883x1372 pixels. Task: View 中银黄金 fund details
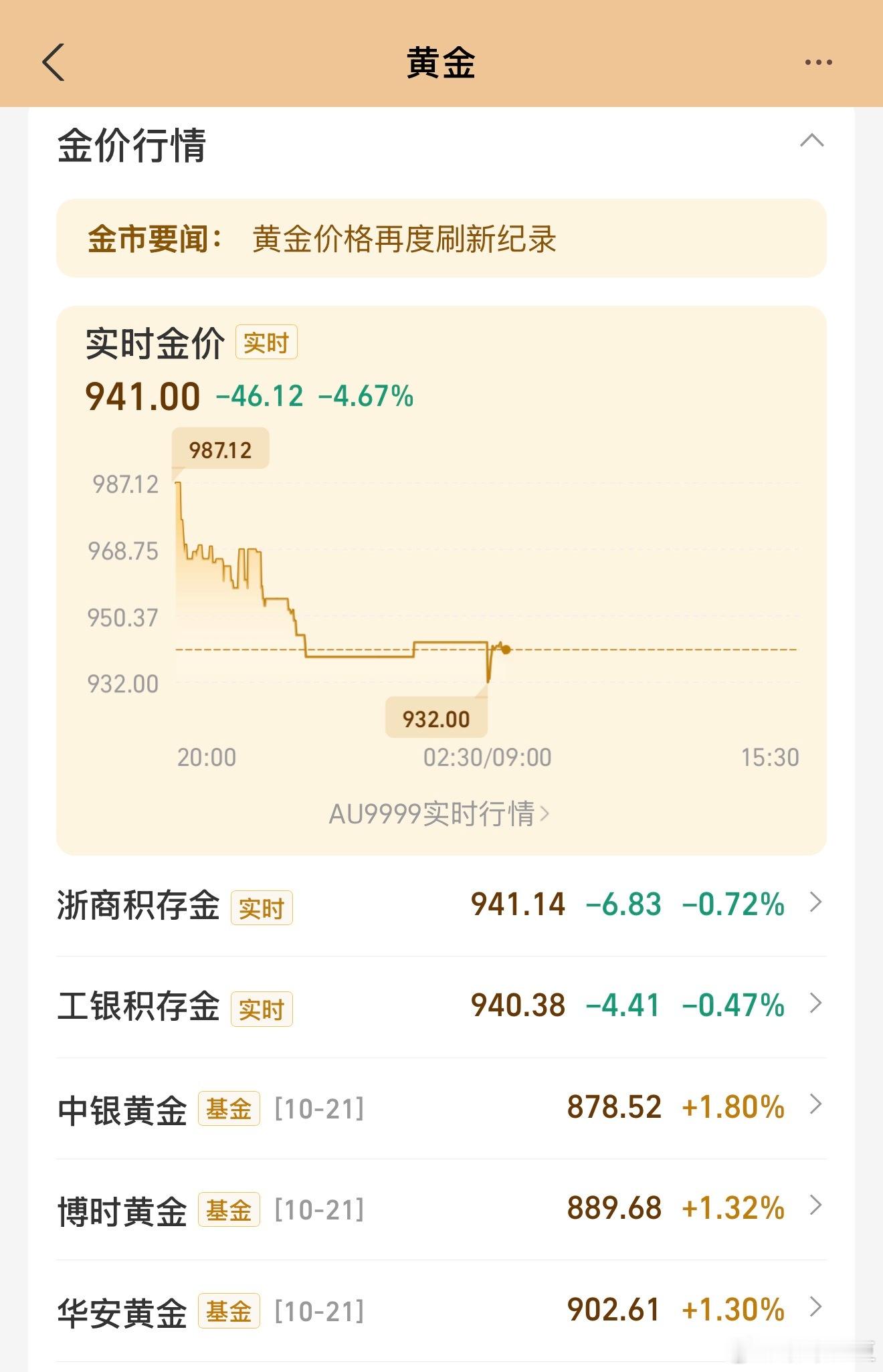(441, 1108)
